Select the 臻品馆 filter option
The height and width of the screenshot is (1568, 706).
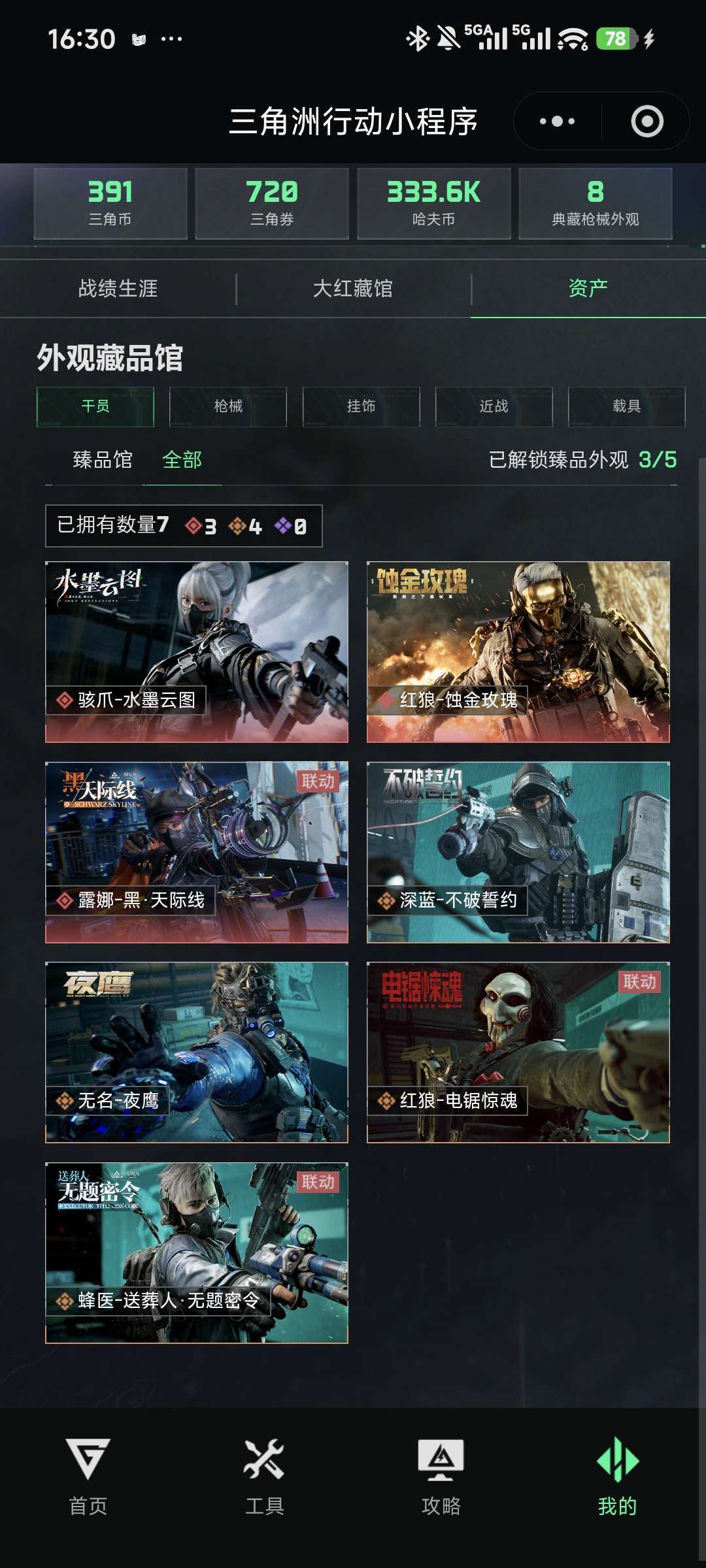tap(103, 460)
